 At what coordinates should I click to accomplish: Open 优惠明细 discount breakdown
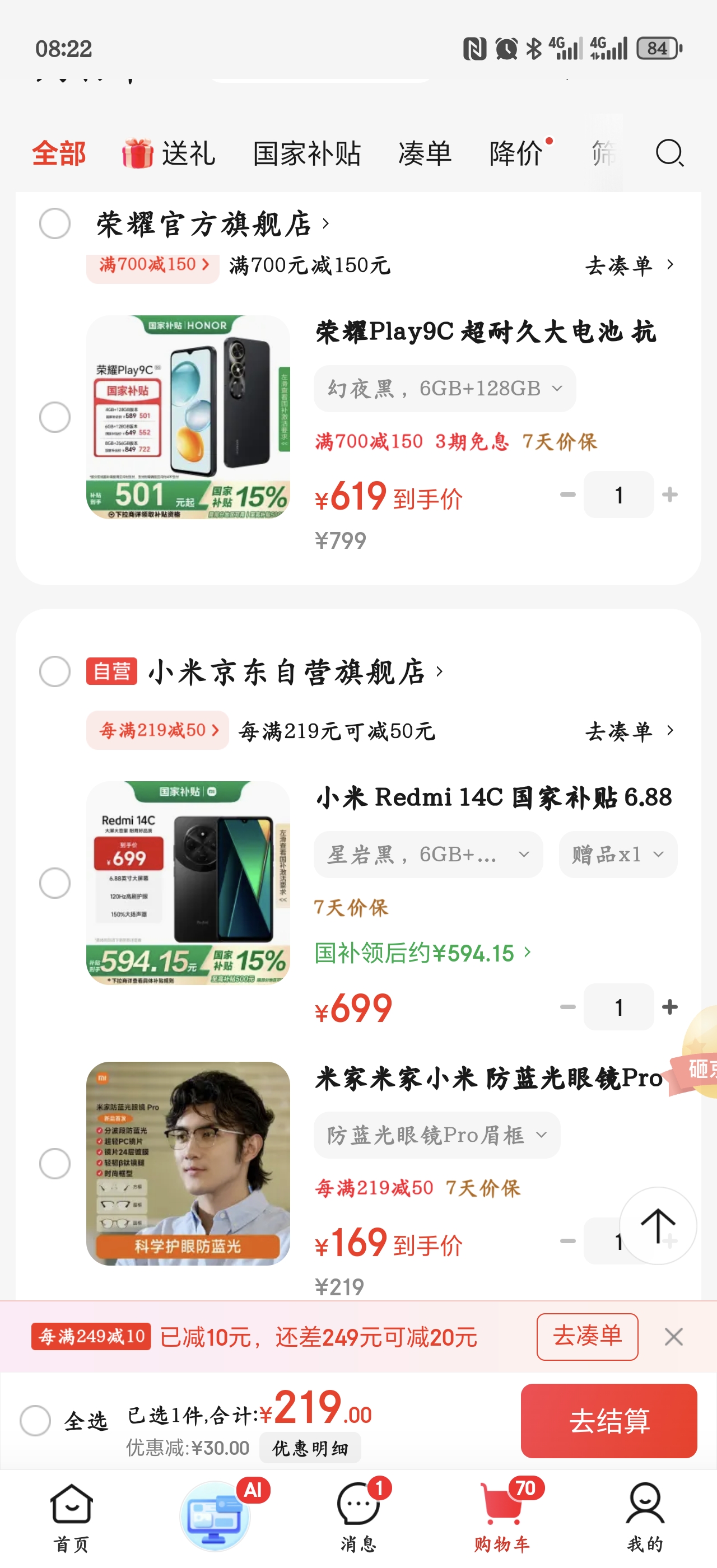310,1448
